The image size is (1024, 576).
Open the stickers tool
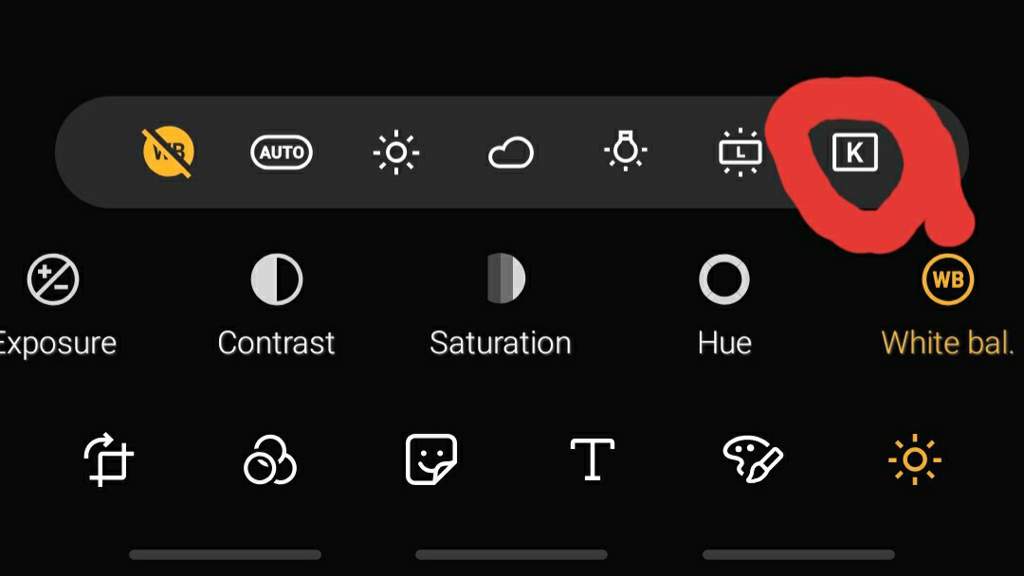[431, 461]
